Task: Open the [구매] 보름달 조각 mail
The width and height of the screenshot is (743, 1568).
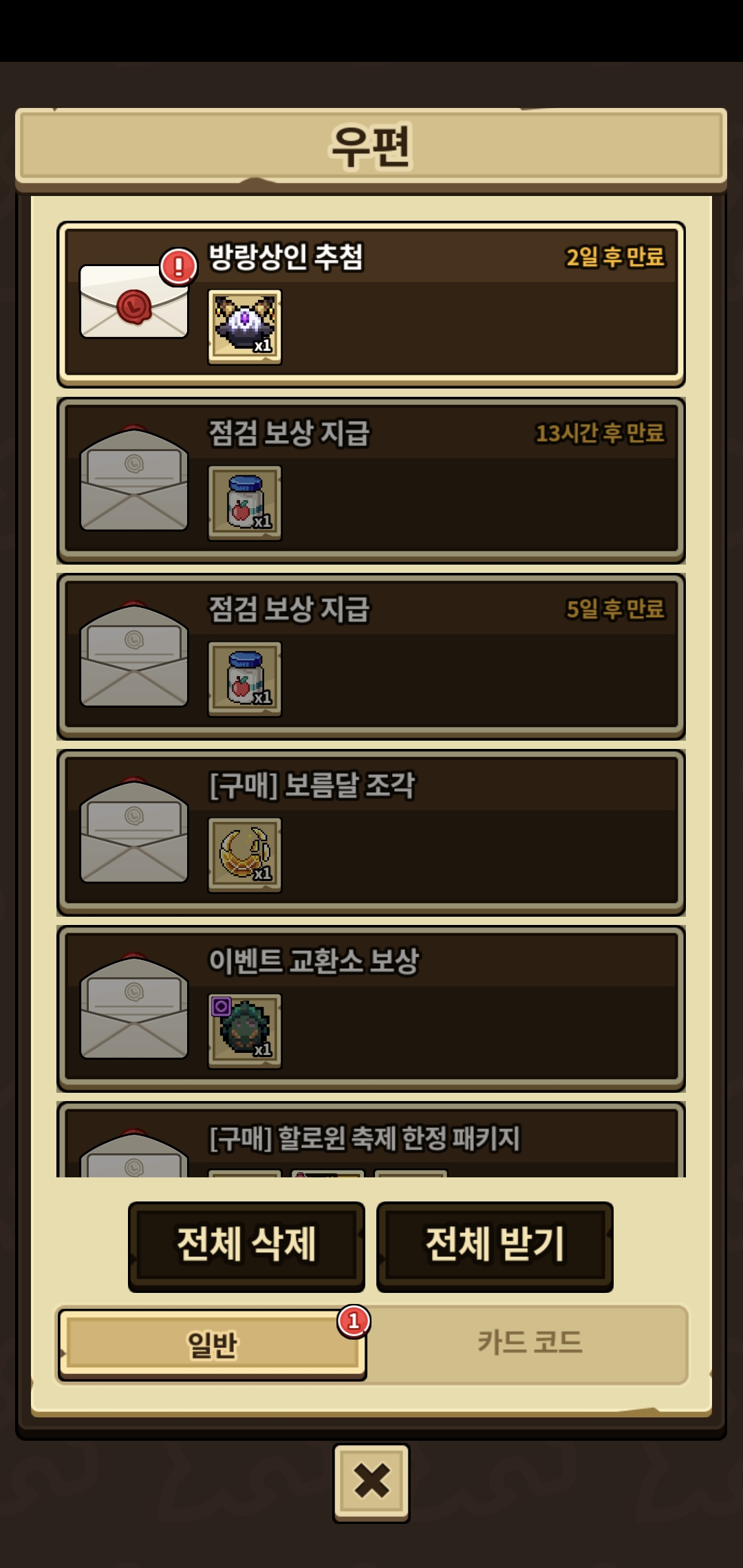Action: pyautogui.click(x=371, y=832)
